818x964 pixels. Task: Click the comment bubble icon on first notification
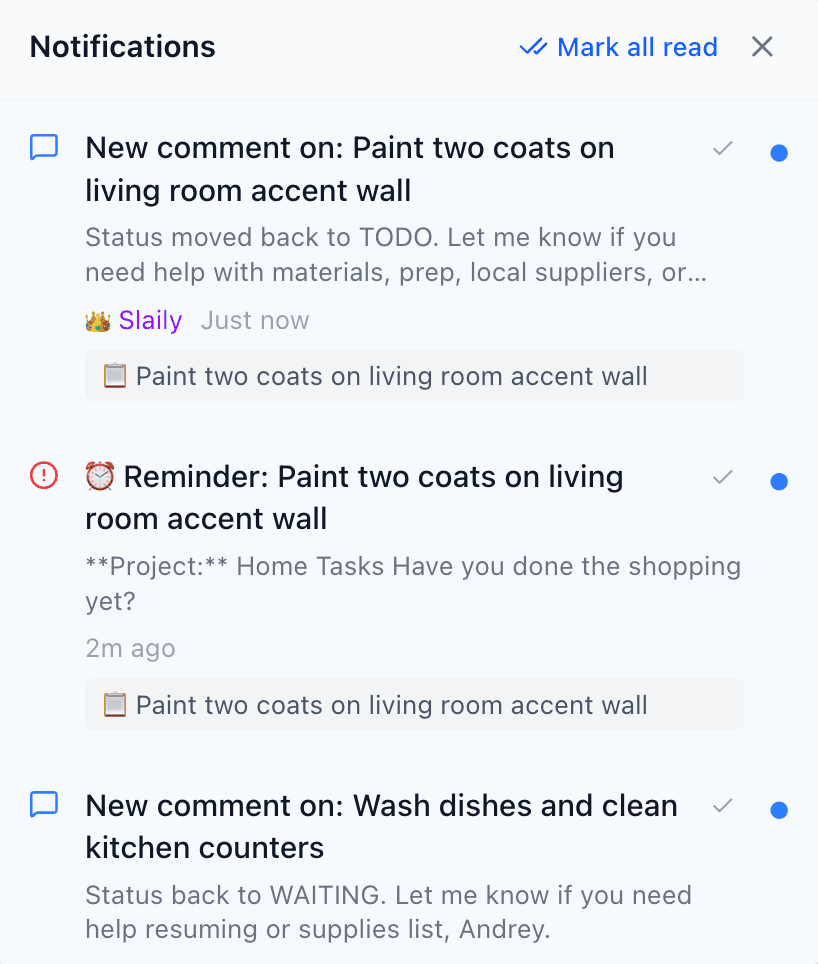pos(44,147)
